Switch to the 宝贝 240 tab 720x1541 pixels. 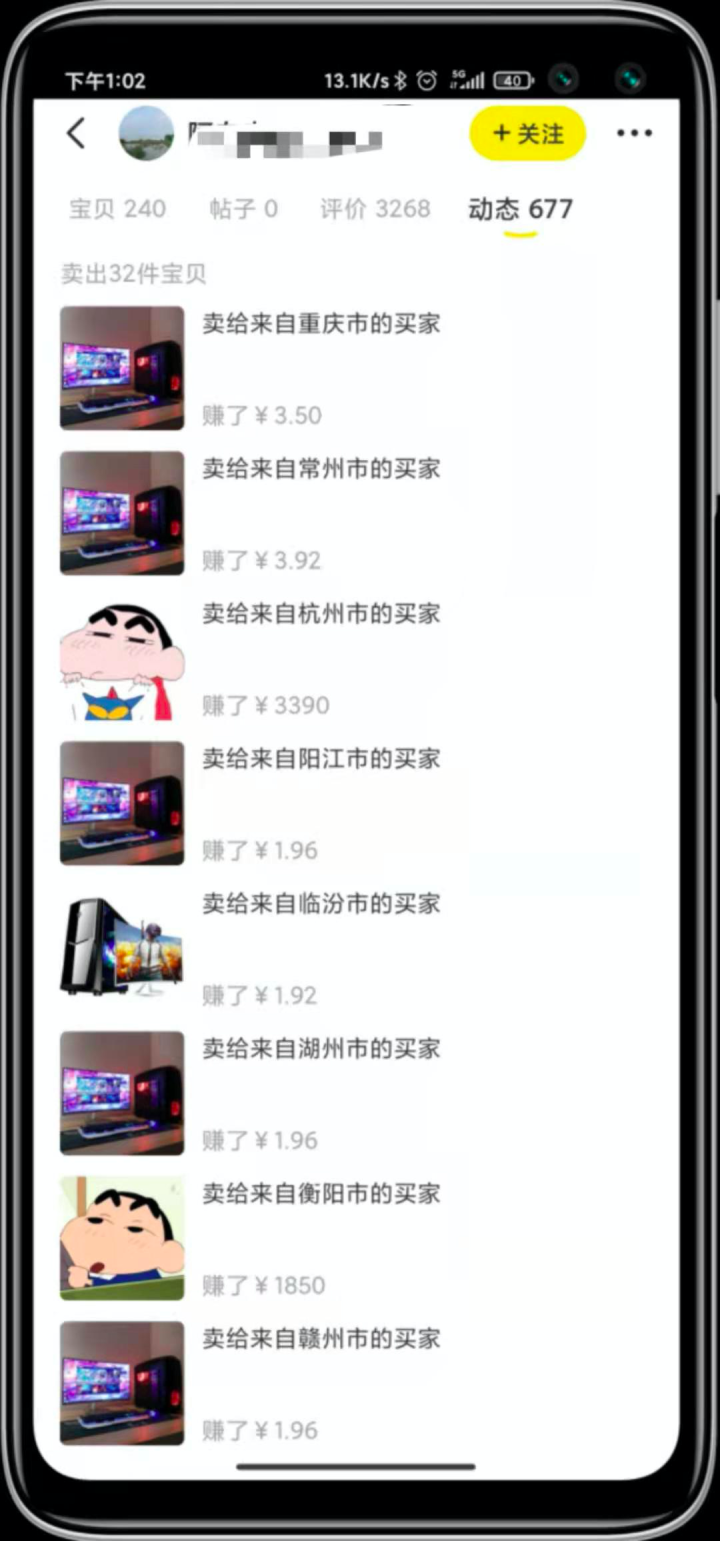pyautogui.click(x=117, y=209)
